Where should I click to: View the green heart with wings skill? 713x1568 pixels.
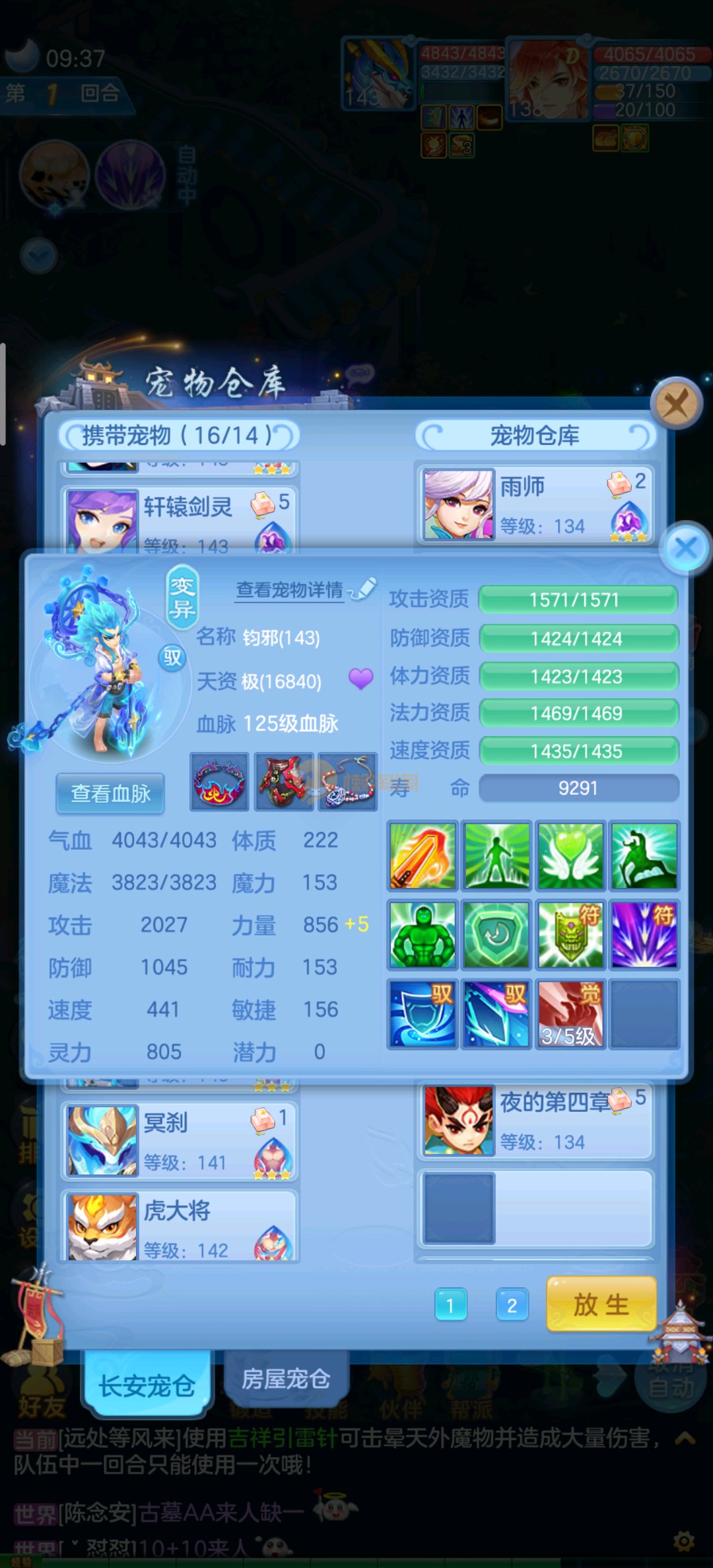coord(570,856)
